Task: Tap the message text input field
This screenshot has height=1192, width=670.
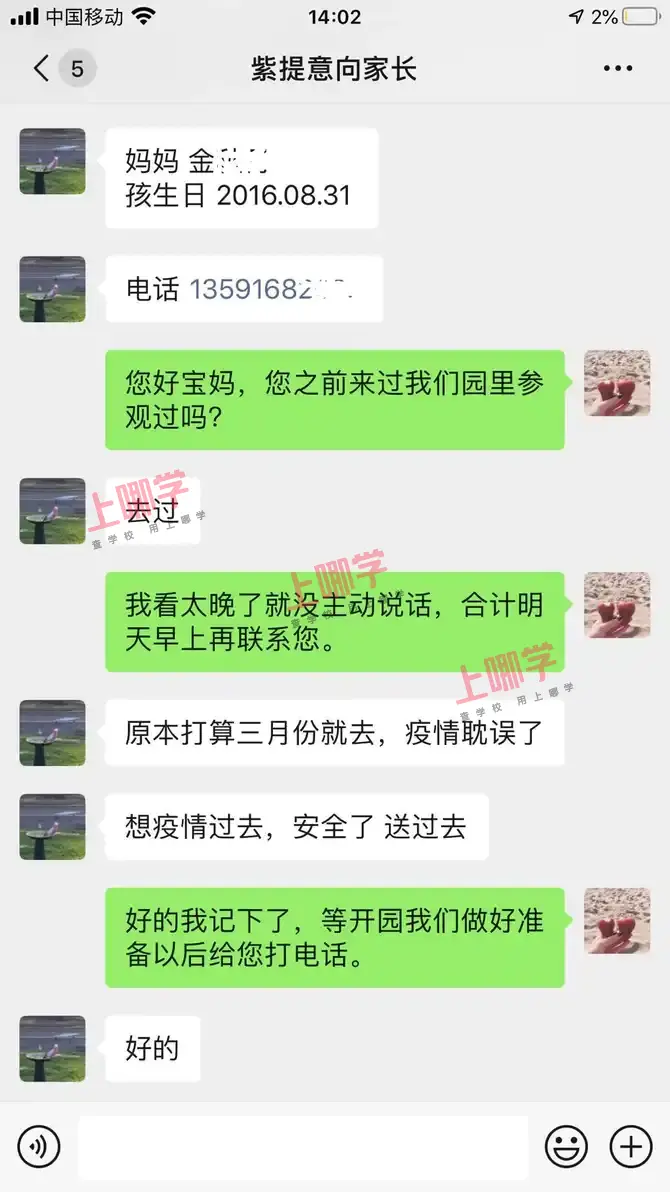Action: 302,1146
